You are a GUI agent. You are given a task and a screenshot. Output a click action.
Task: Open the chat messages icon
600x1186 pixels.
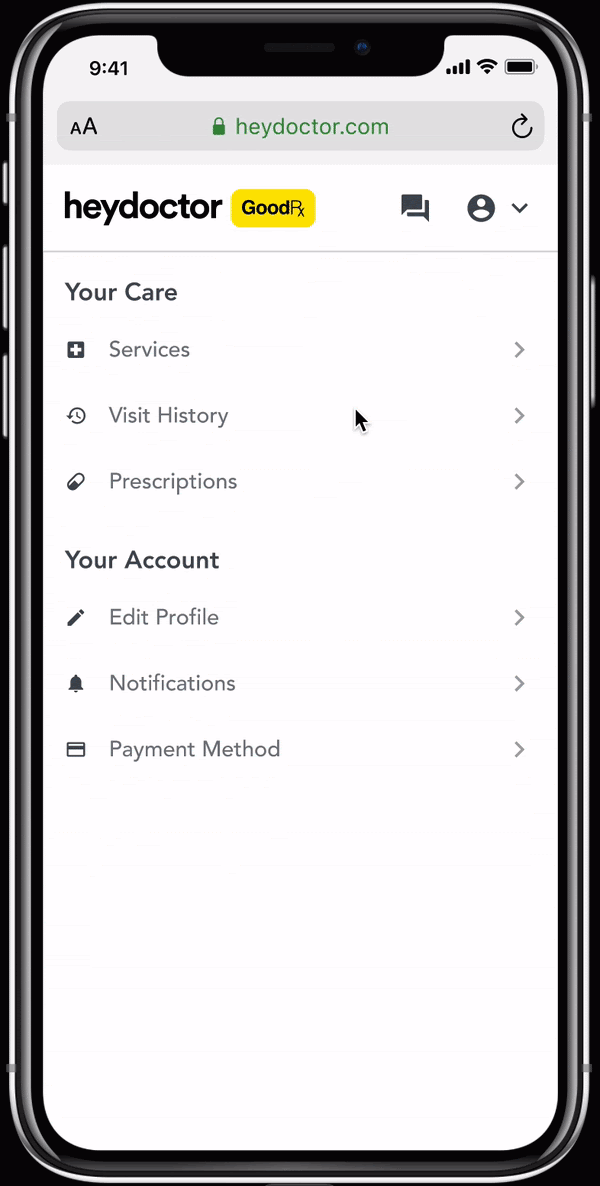coord(415,208)
